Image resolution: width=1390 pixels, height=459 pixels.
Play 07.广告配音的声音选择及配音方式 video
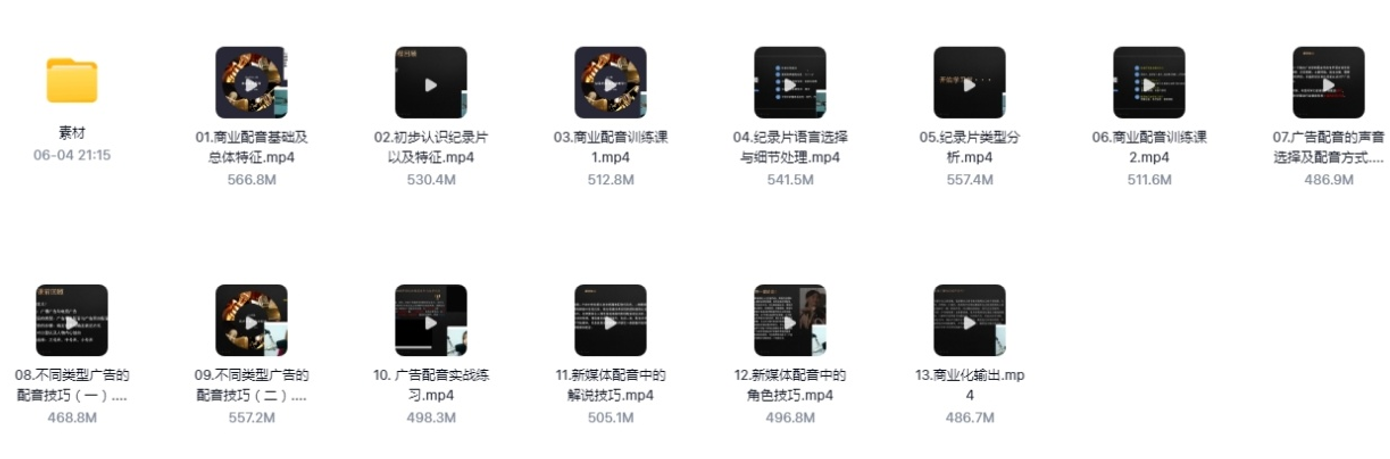1328,84
